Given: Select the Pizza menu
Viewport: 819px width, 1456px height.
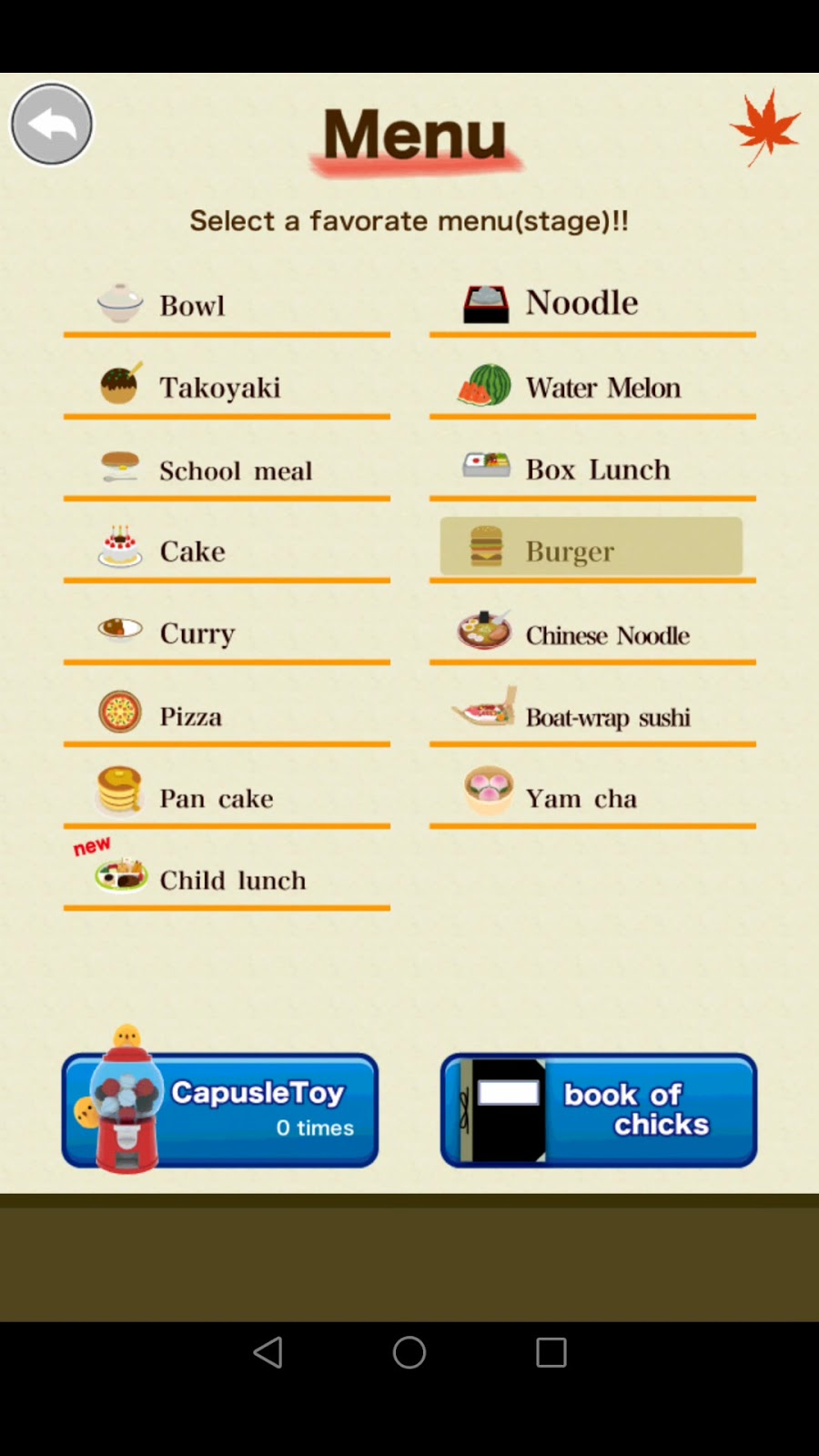Looking at the screenshot, I should 227,716.
